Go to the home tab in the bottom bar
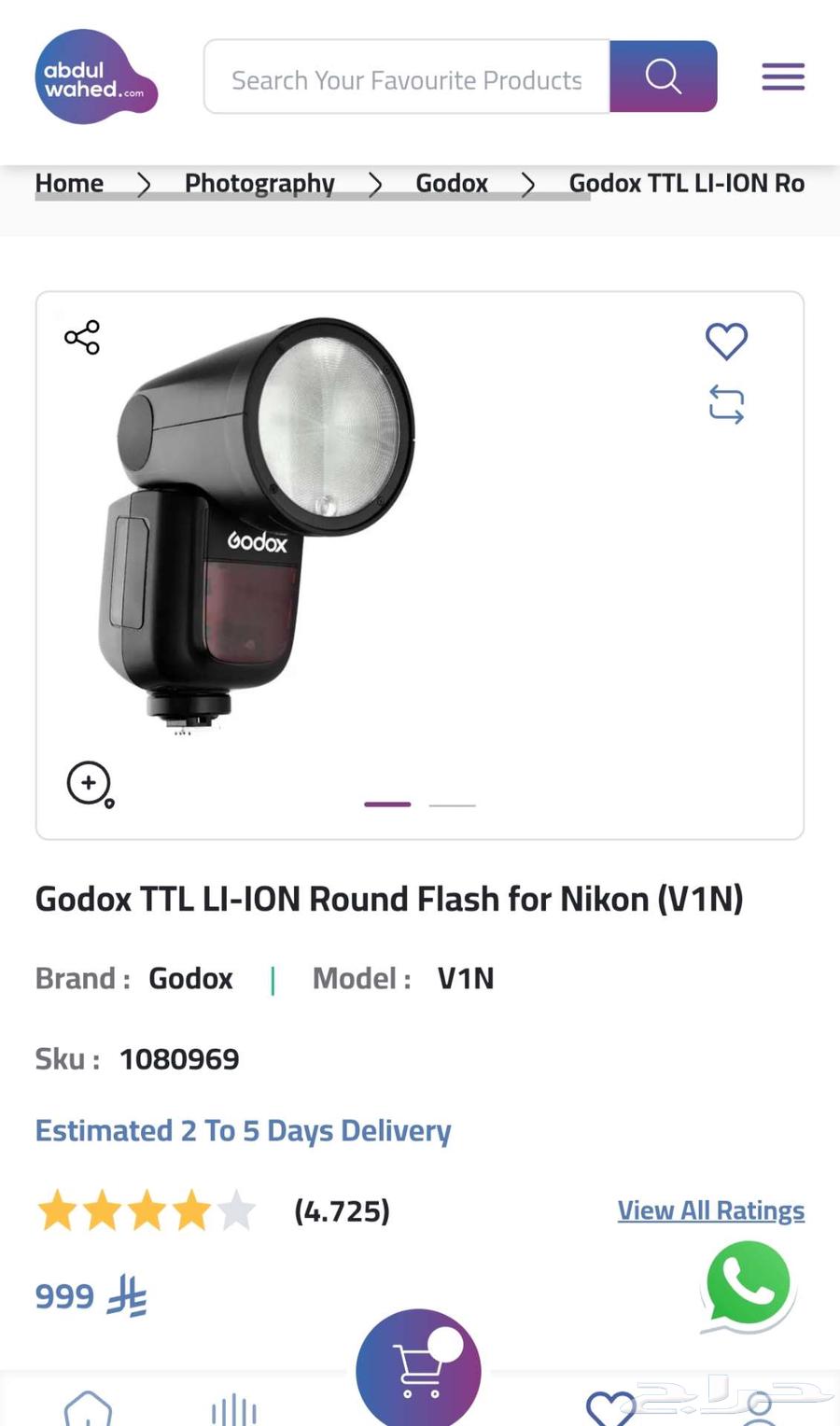The height and width of the screenshot is (1426, 840). [x=88, y=1407]
